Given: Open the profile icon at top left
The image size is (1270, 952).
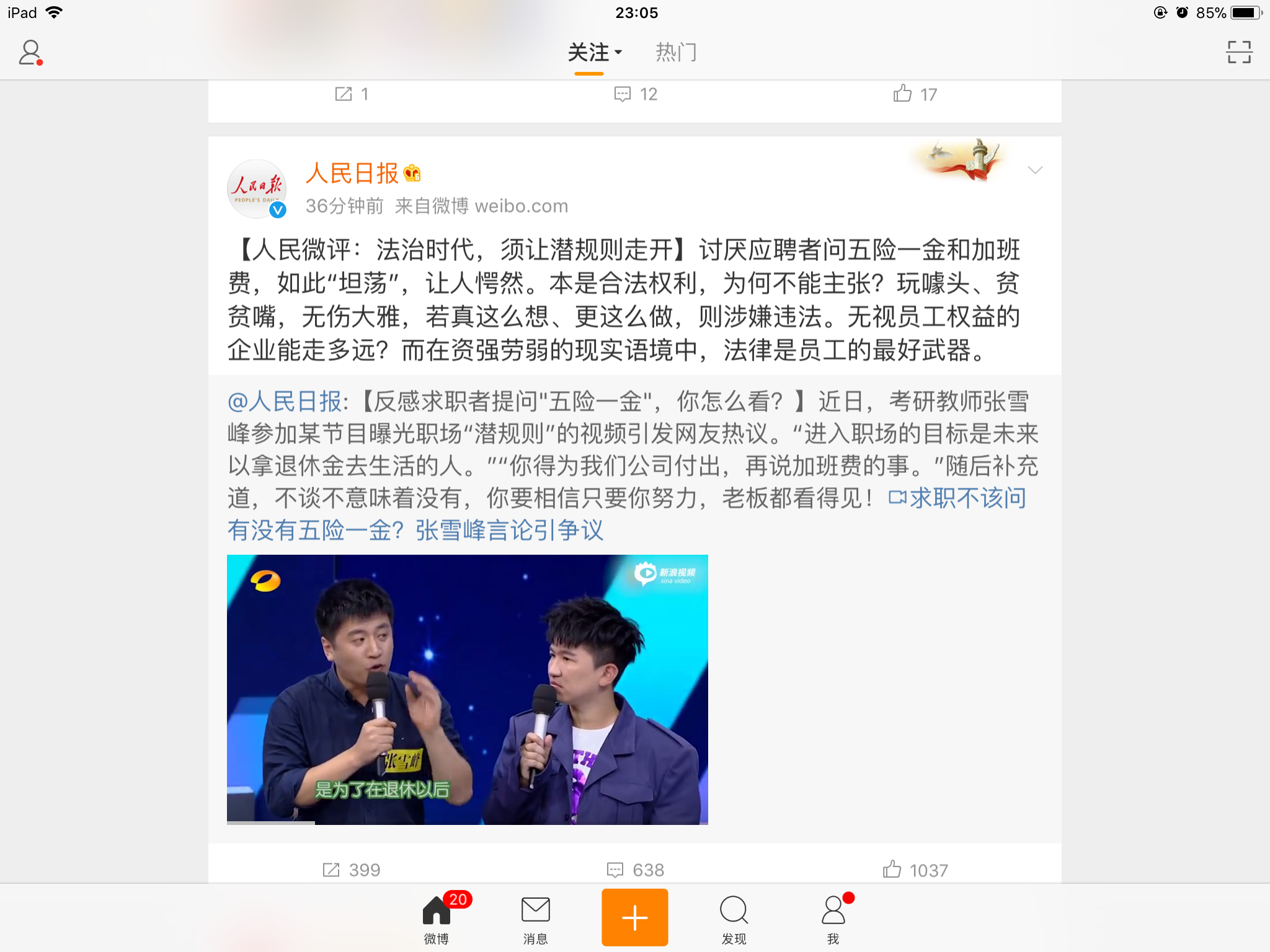Looking at the screenshot, I should (30, 53).
